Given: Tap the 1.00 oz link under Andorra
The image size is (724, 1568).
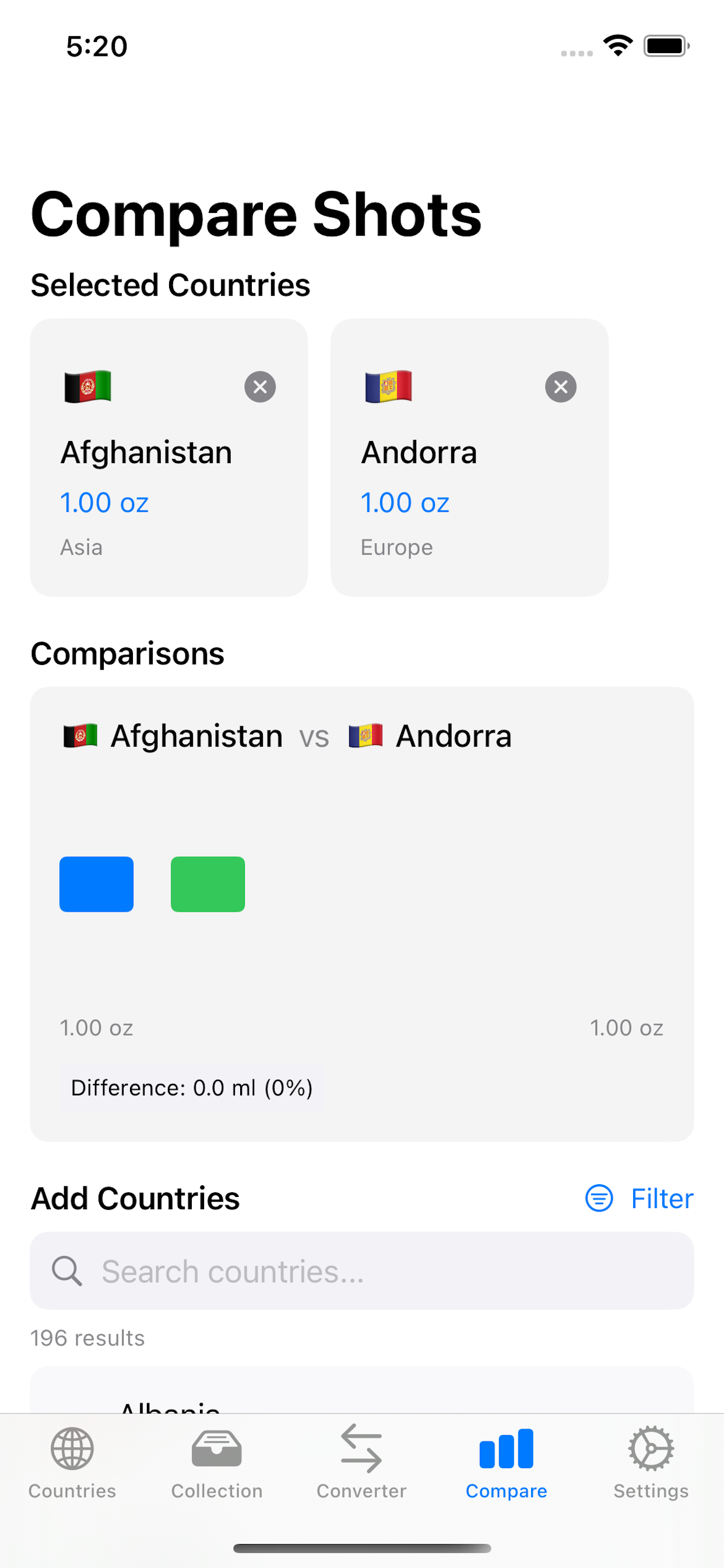Looking at the screenshot, I should pyautogui.click(x=405, y=502).
